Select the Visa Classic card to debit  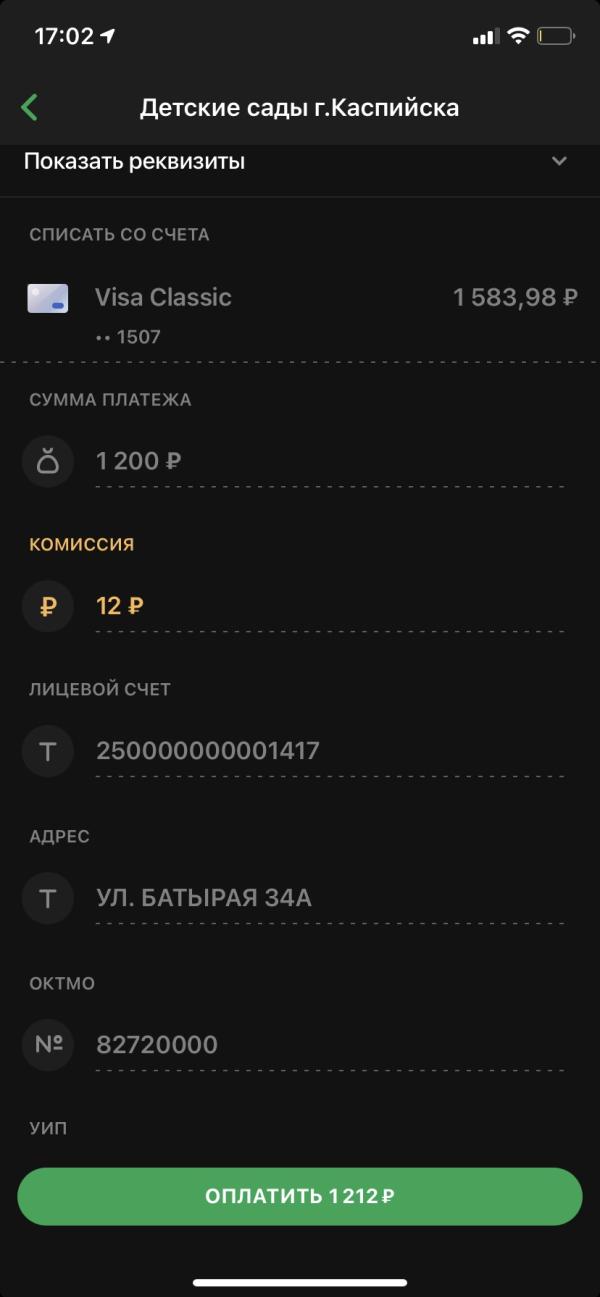[300, 312]
